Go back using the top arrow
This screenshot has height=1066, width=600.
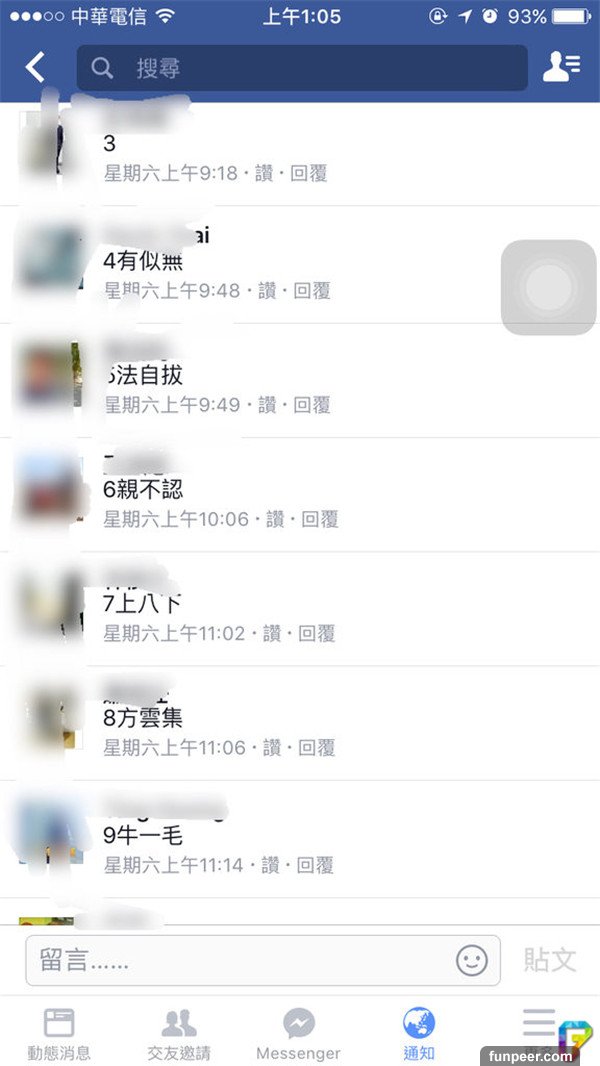point(35,67)
